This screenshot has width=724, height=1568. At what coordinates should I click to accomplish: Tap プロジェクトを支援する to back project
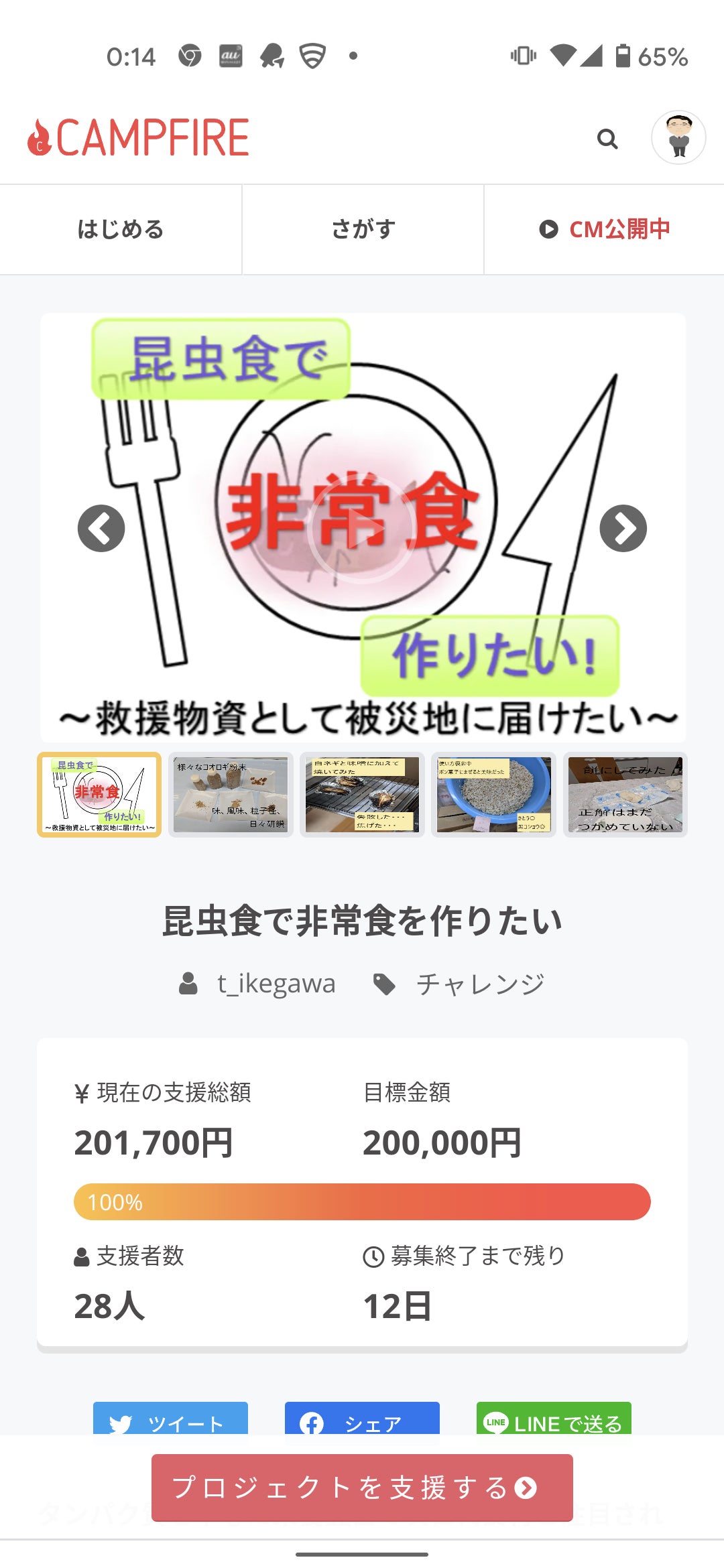point(362,1488)
